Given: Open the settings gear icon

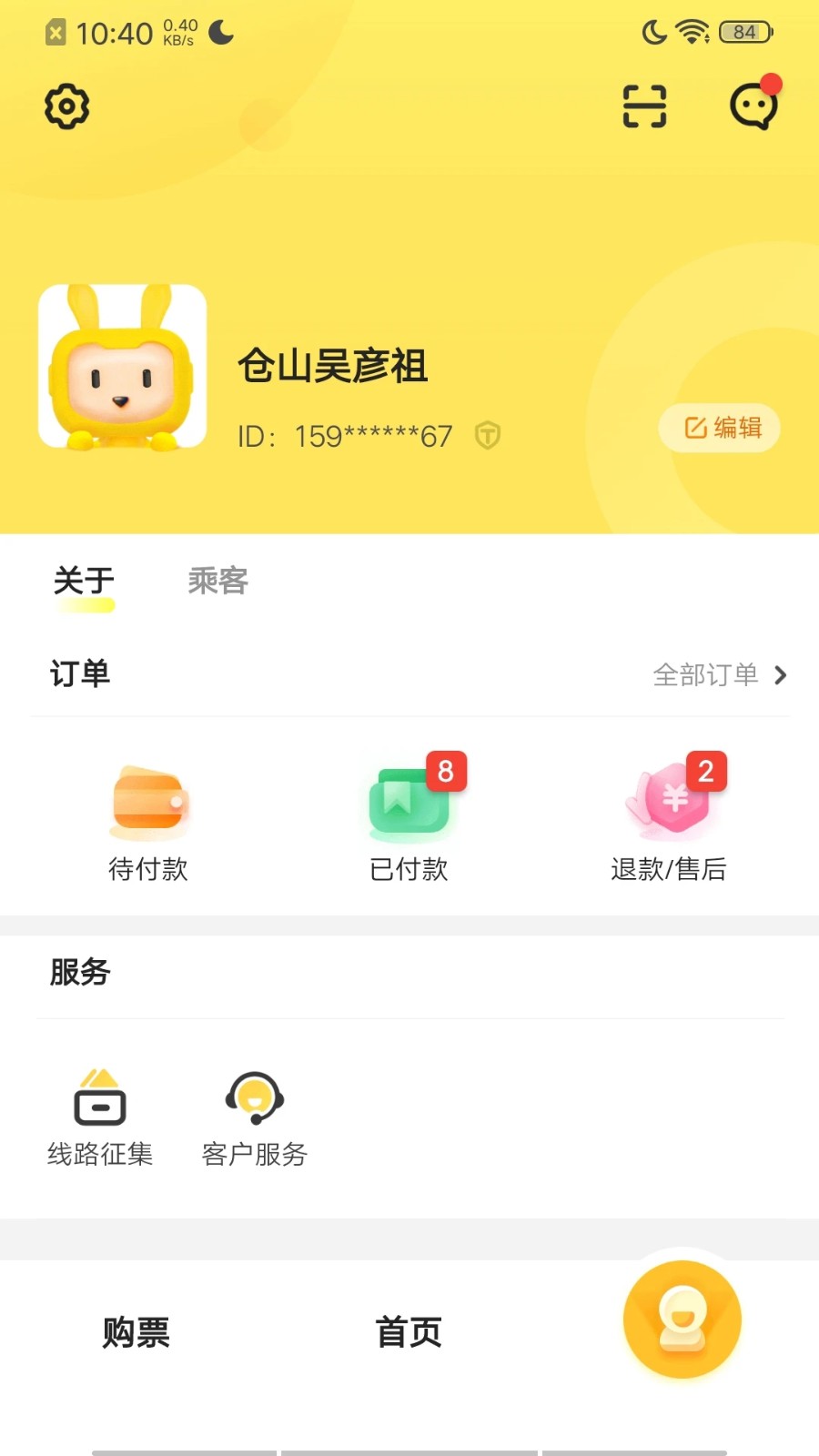Looking at the screenshot, I should click(65, 106).
